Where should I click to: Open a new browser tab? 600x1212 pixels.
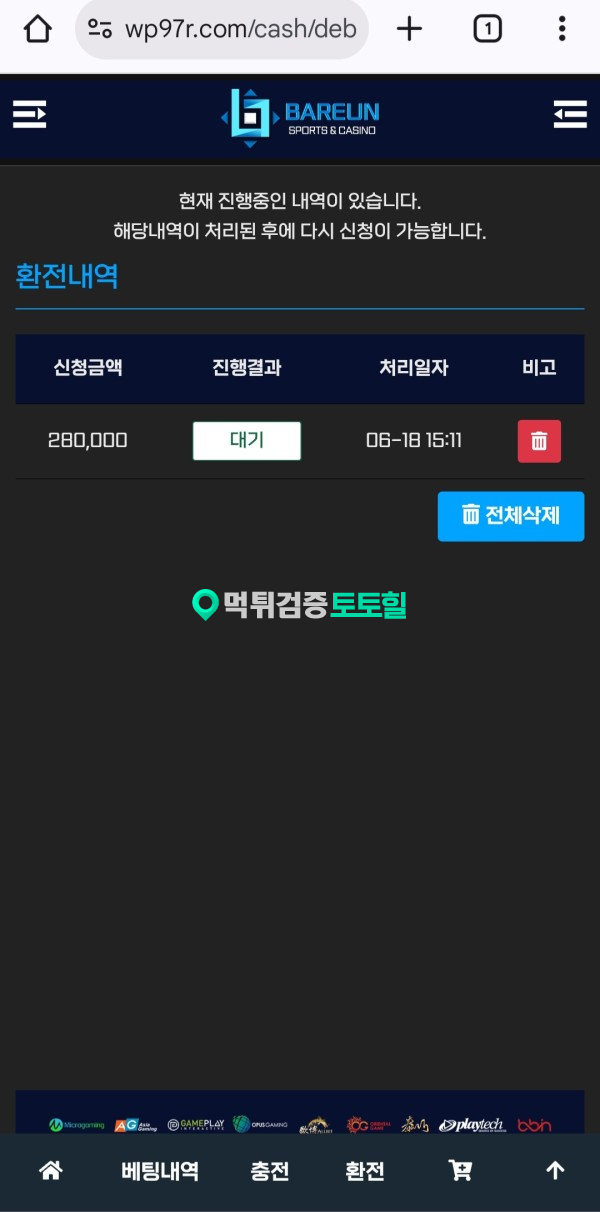pyautogui.click(x=409, y=29)
